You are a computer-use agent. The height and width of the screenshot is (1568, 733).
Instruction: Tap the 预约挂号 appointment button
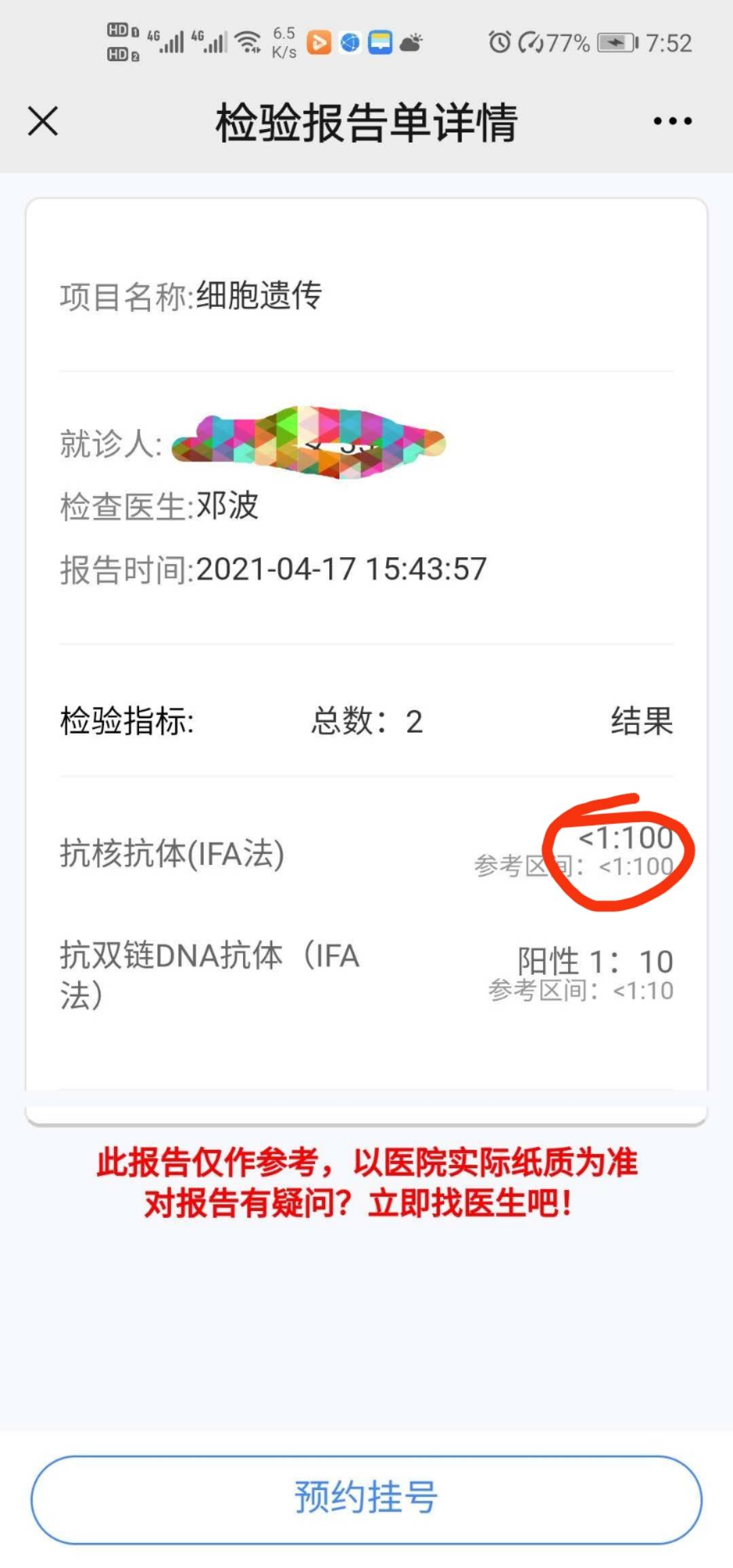(366, 1499)
